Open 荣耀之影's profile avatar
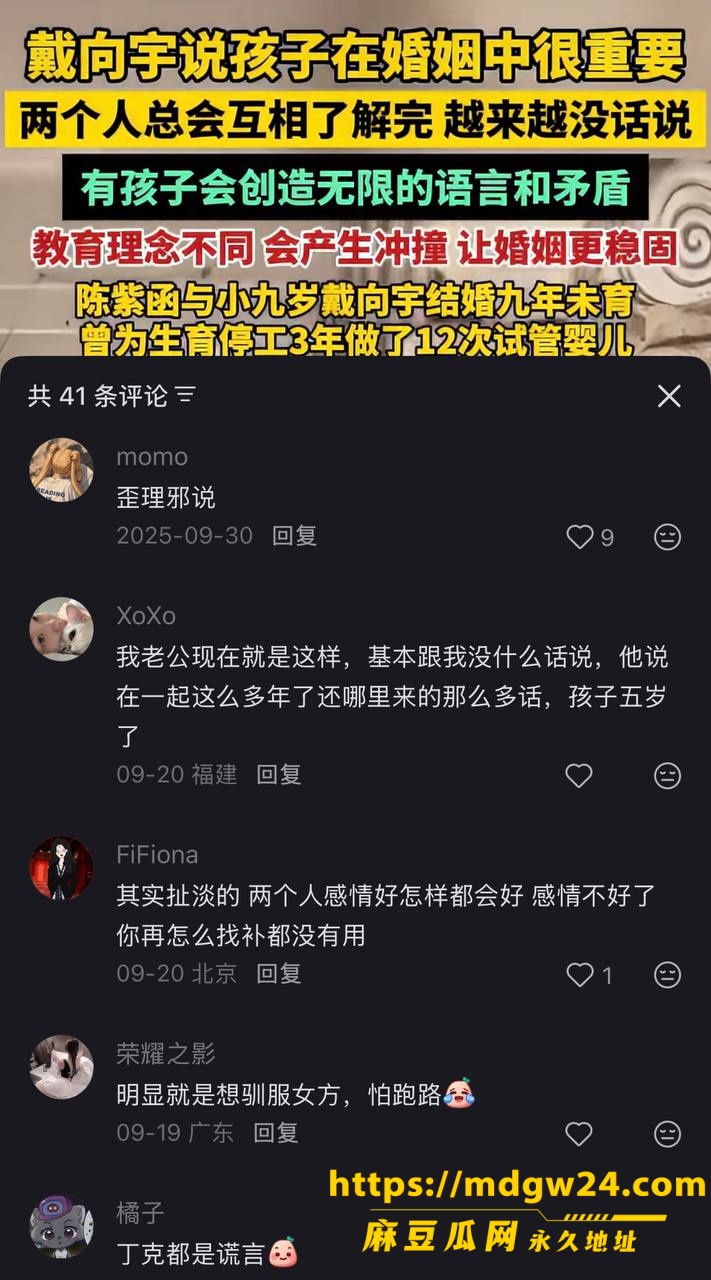This screenshot has height=1280, width=711. [61, 1067]
